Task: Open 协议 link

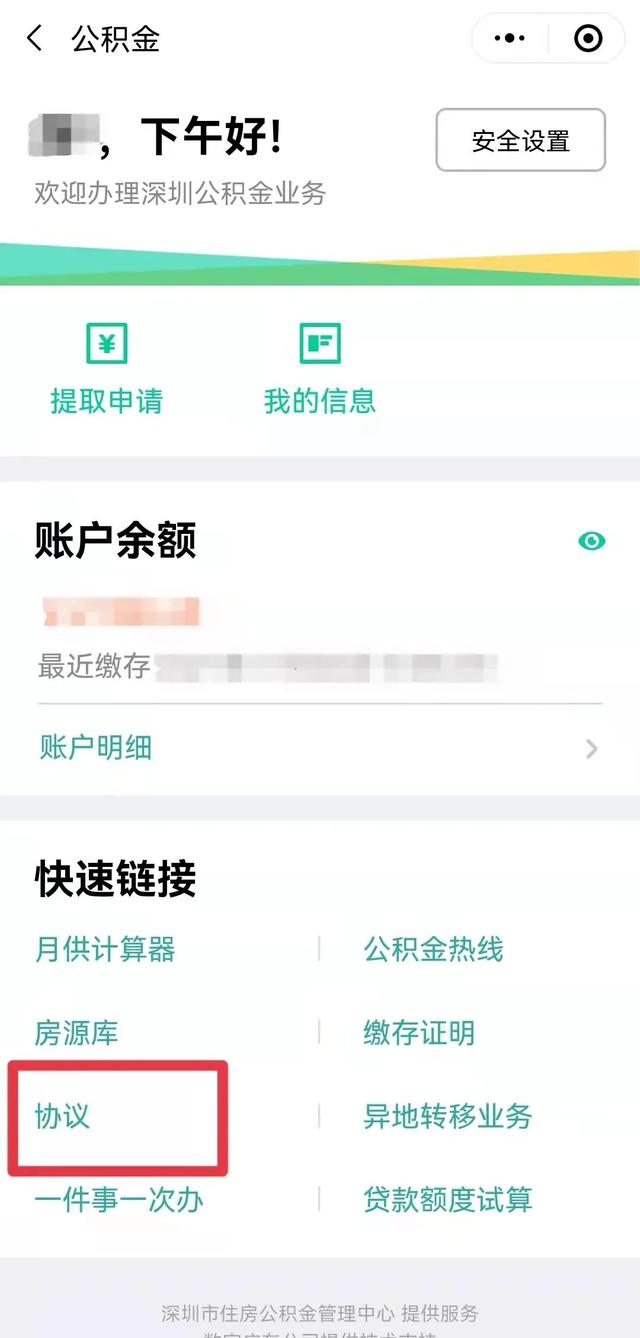Action: (63, 1116)
